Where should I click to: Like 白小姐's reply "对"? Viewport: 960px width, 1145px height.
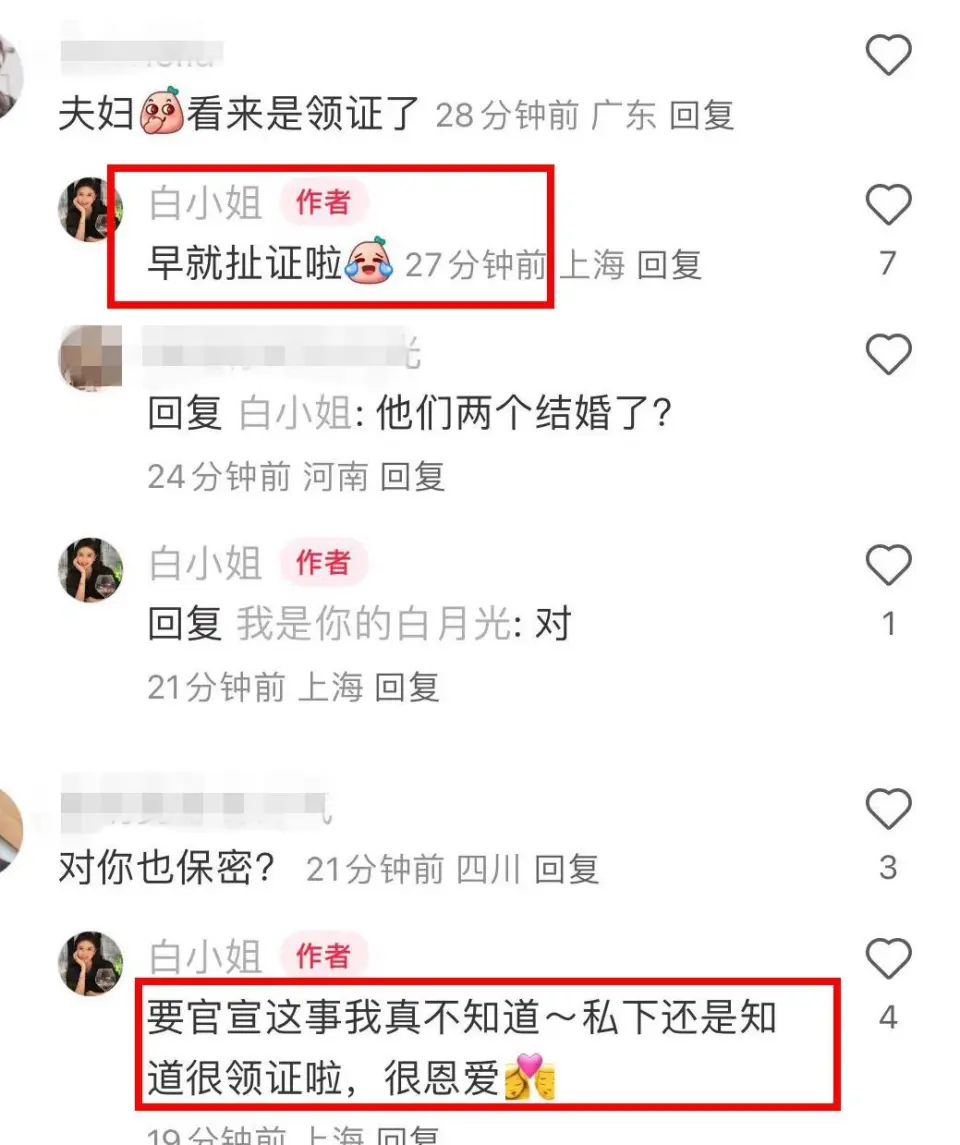click(x=888, y=567)
